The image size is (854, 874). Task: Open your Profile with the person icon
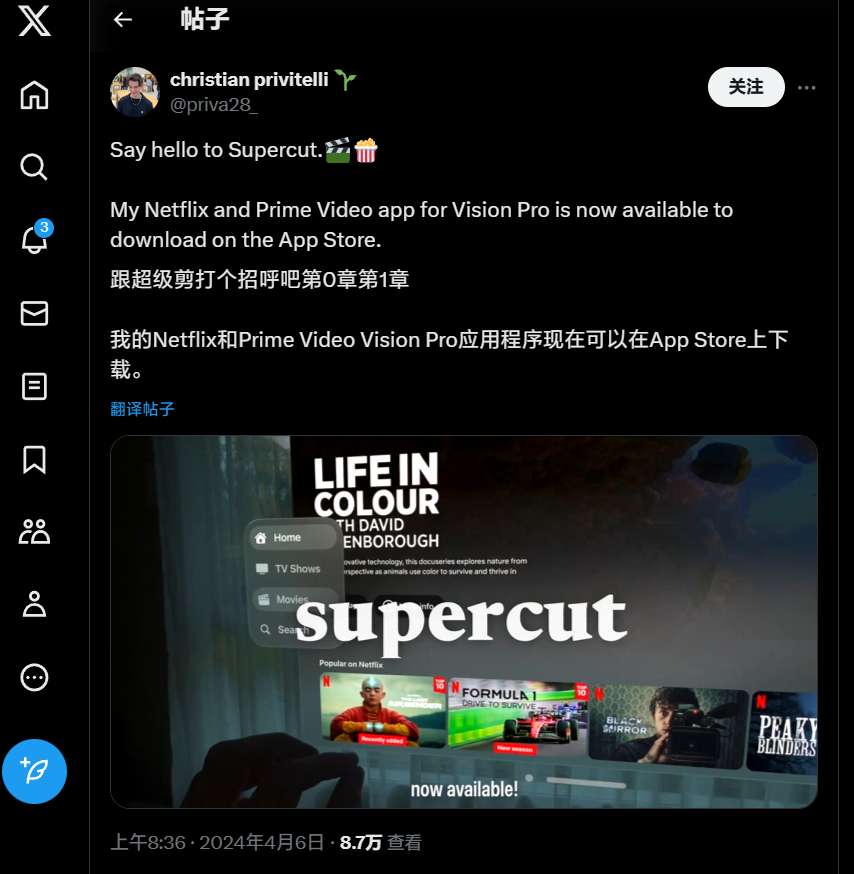(33, 604)
